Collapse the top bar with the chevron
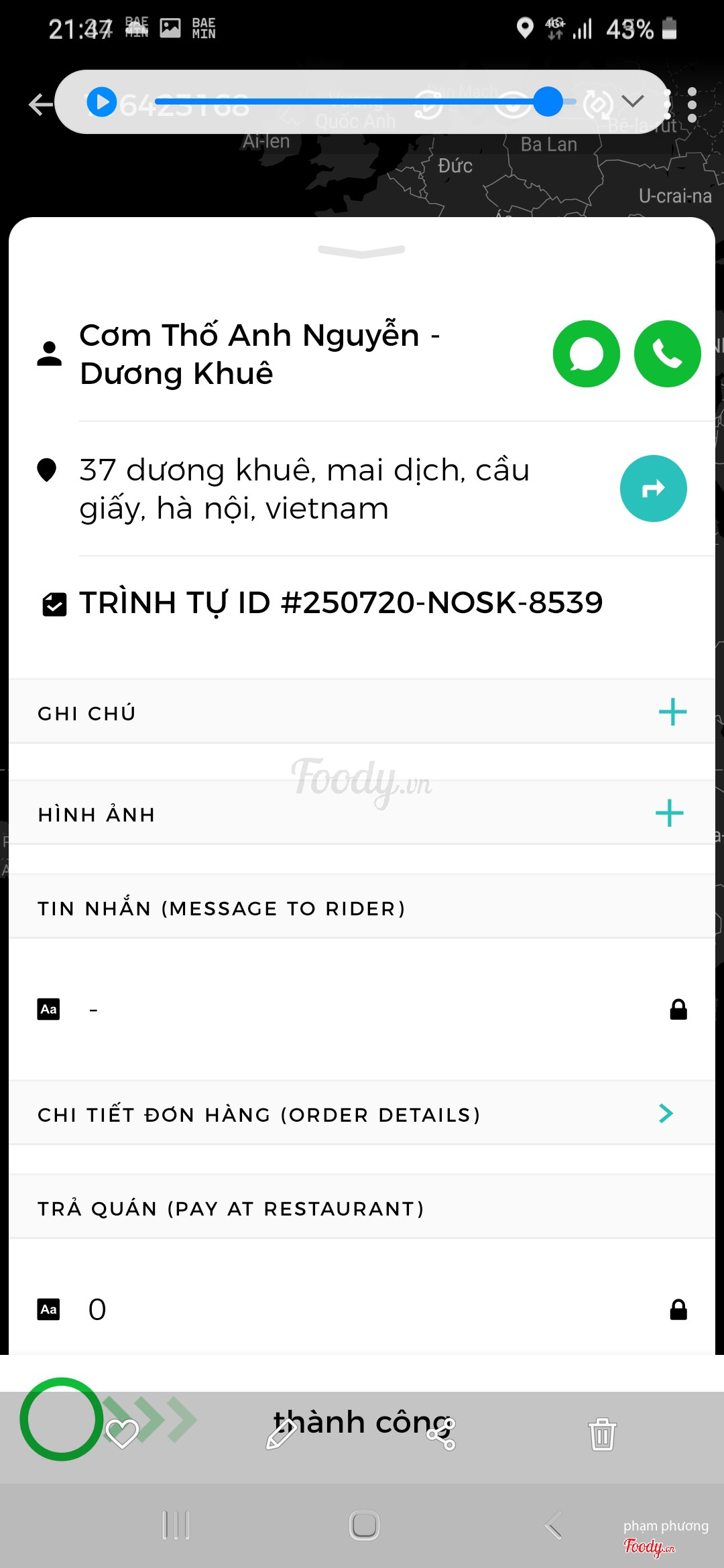724x1568 pixels. (x=632, y=102)
